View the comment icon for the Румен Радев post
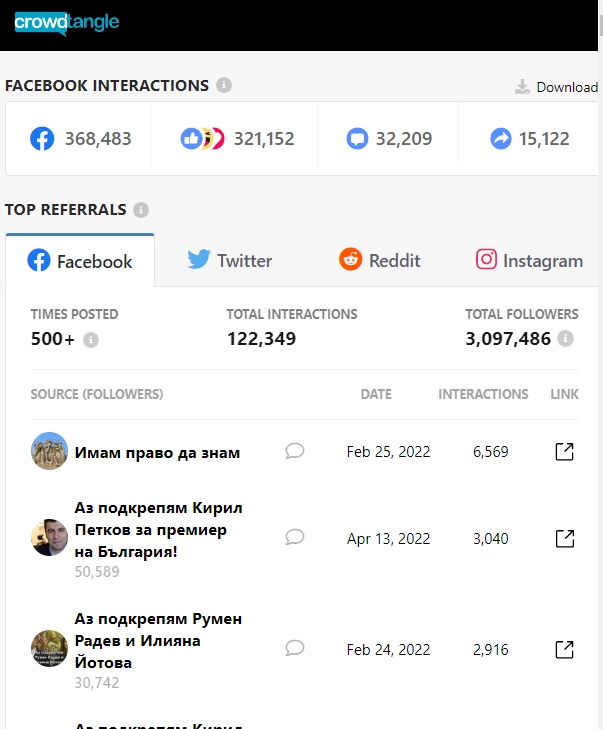The image size is (603, 729). point(294,648)
